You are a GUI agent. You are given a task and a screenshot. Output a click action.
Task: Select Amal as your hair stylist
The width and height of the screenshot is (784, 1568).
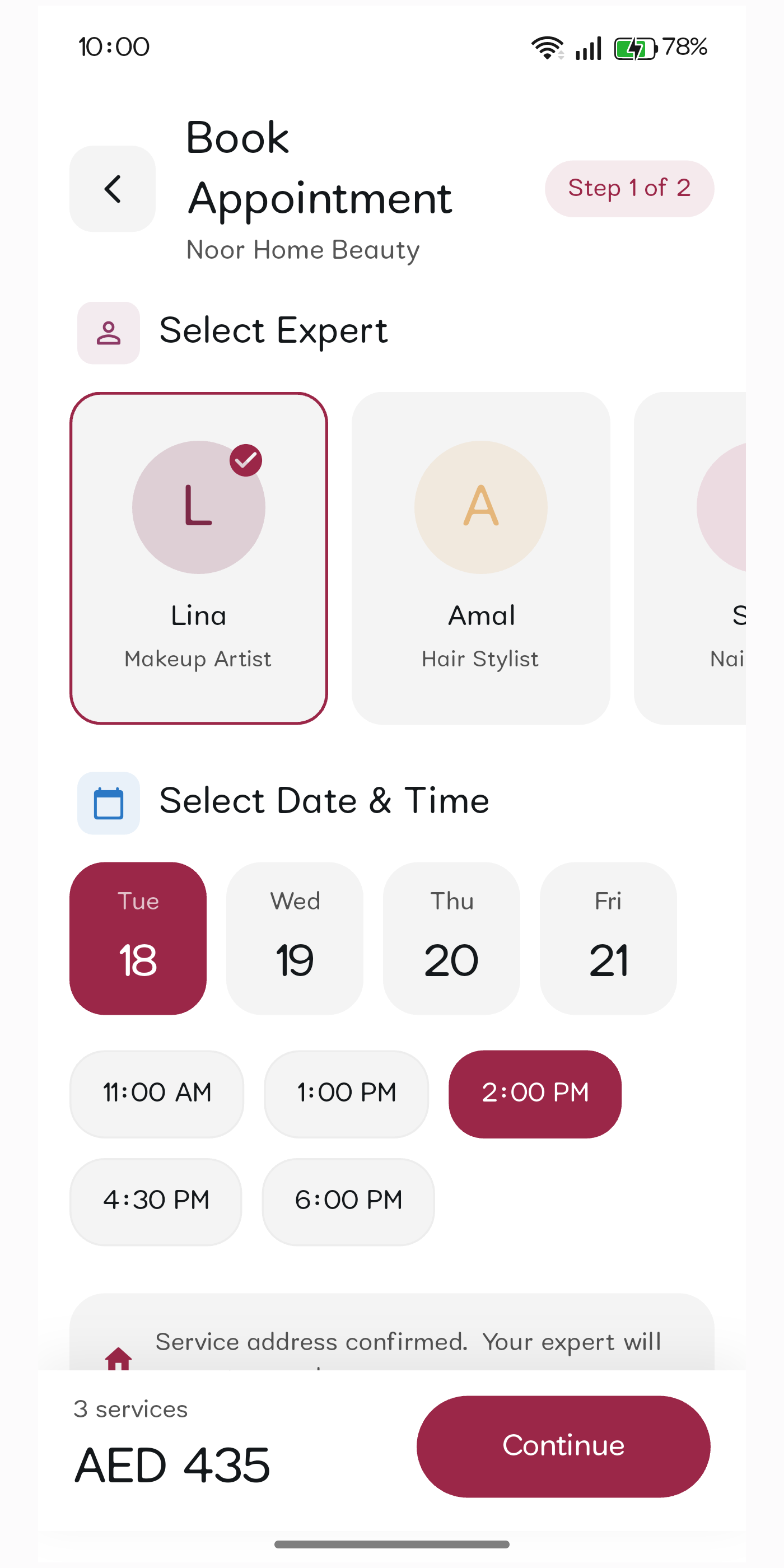click(480, 557)
